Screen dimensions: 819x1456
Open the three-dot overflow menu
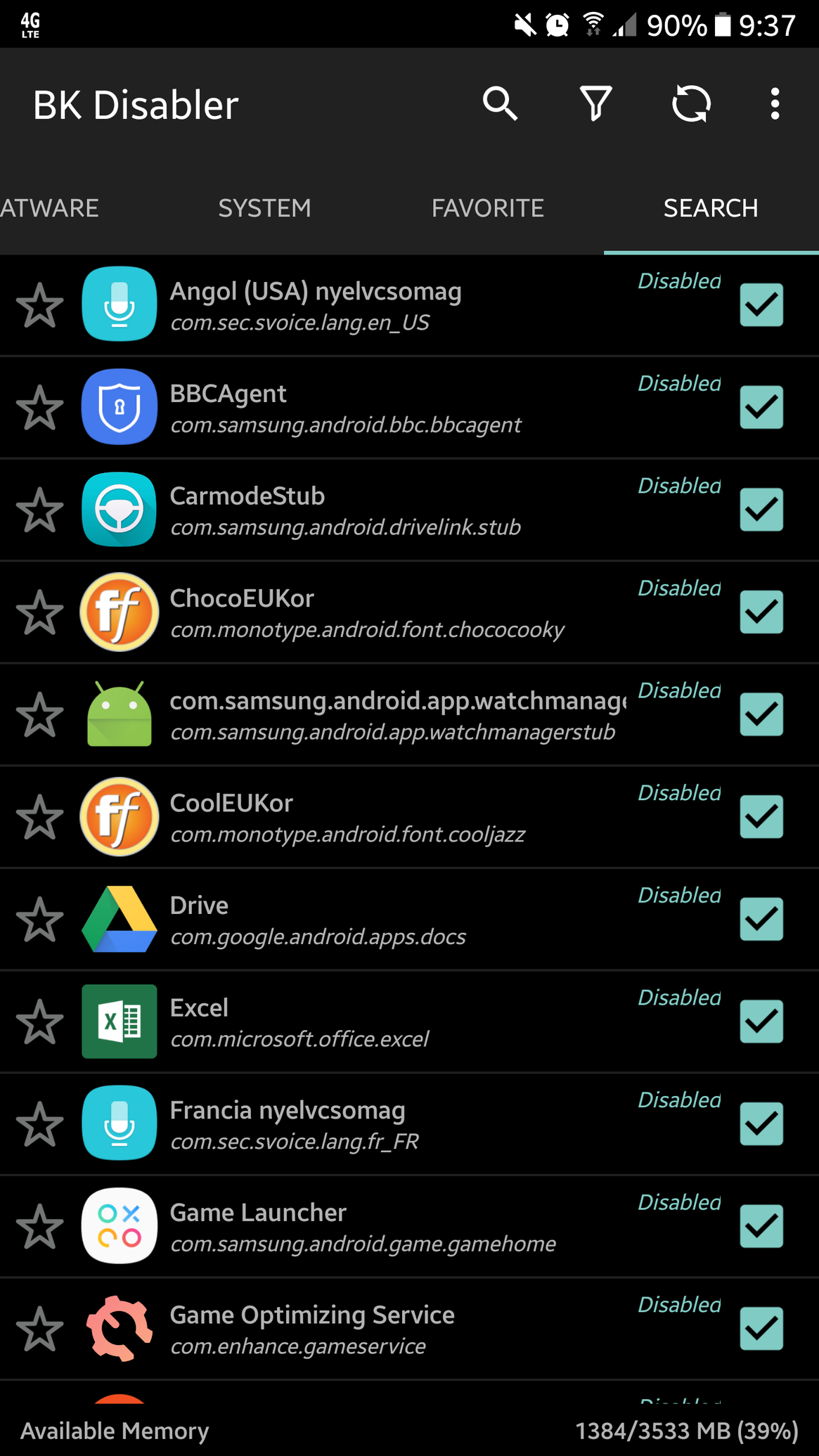click(775, 104)
